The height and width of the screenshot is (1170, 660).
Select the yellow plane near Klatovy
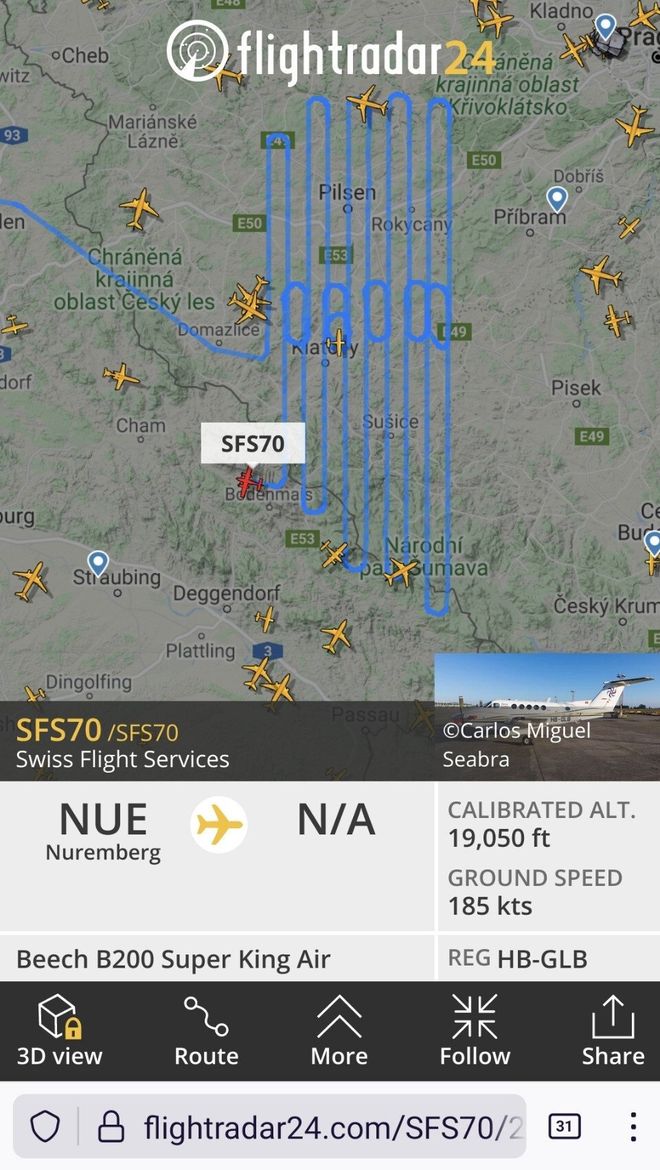[338, 342]
